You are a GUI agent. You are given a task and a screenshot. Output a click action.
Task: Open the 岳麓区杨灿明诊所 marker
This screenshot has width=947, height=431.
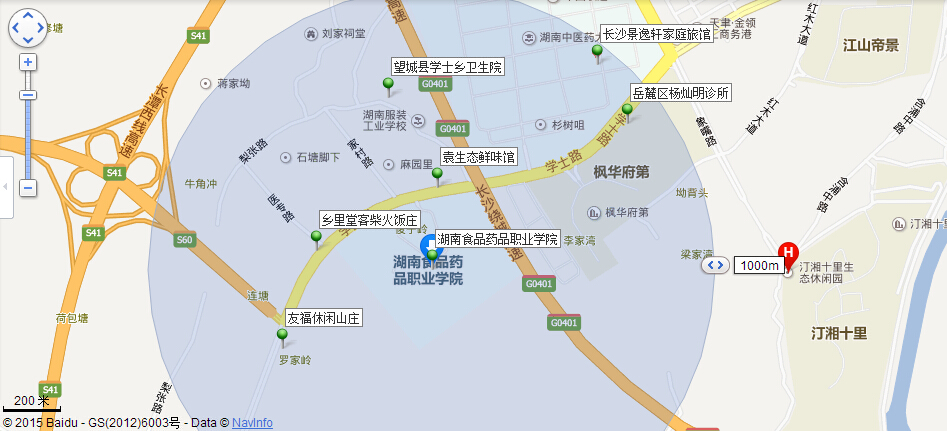click(628, 110)
